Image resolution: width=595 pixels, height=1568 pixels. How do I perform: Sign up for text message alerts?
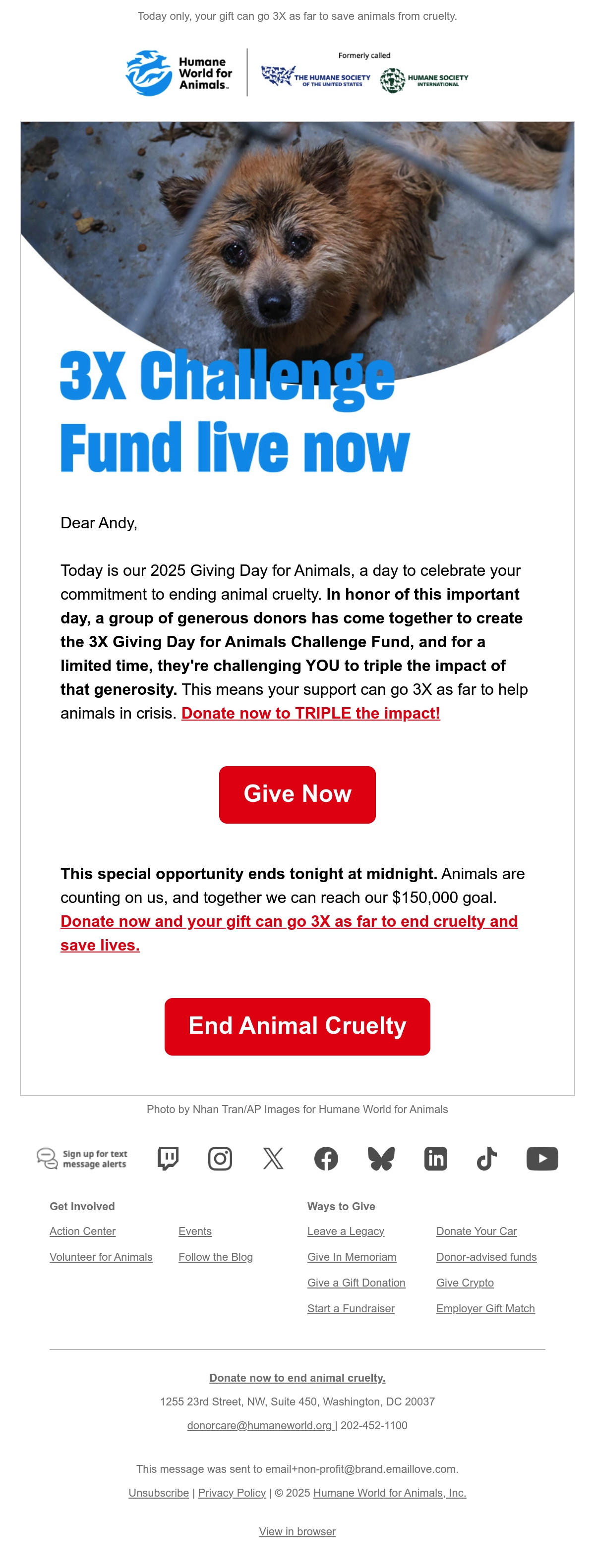pos(82,1158)
